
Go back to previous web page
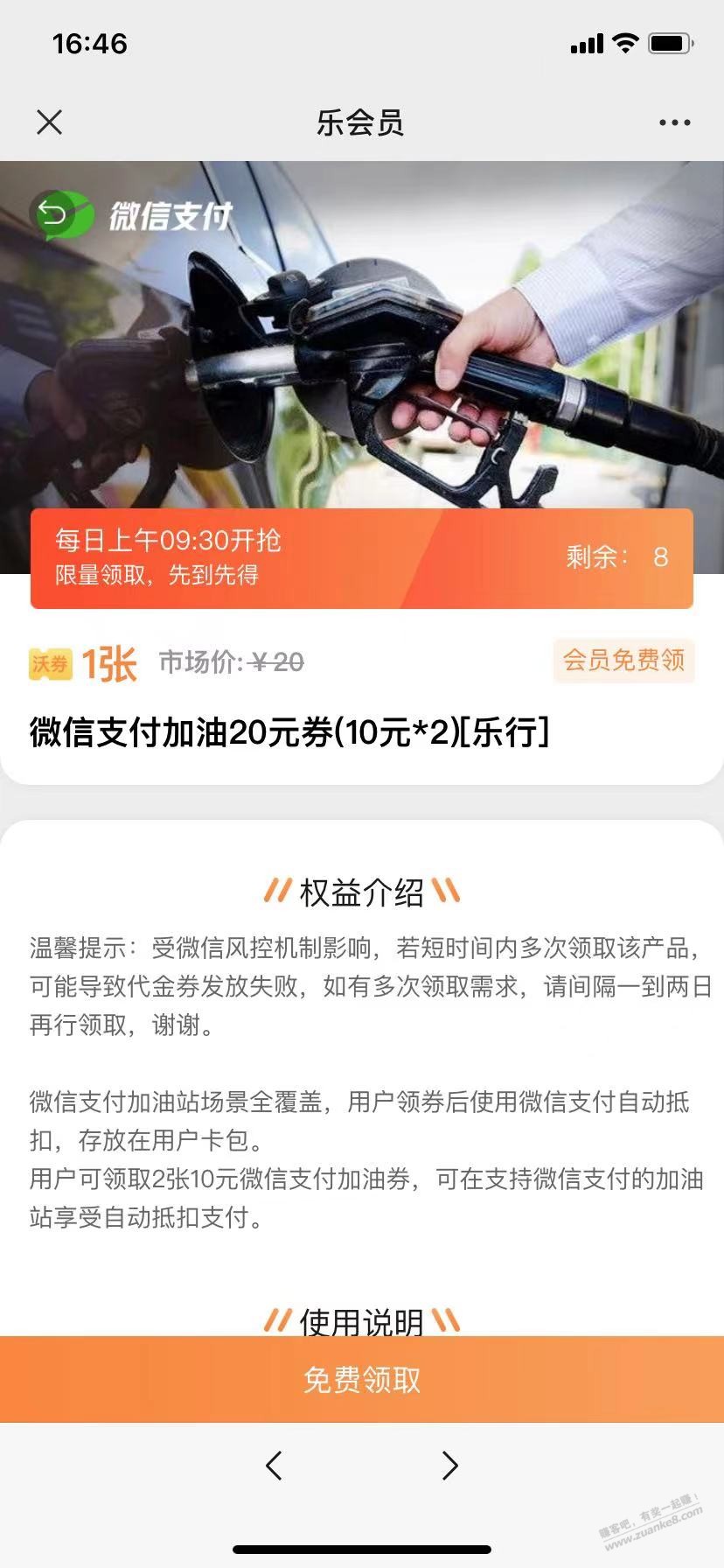pos(274,1465)
